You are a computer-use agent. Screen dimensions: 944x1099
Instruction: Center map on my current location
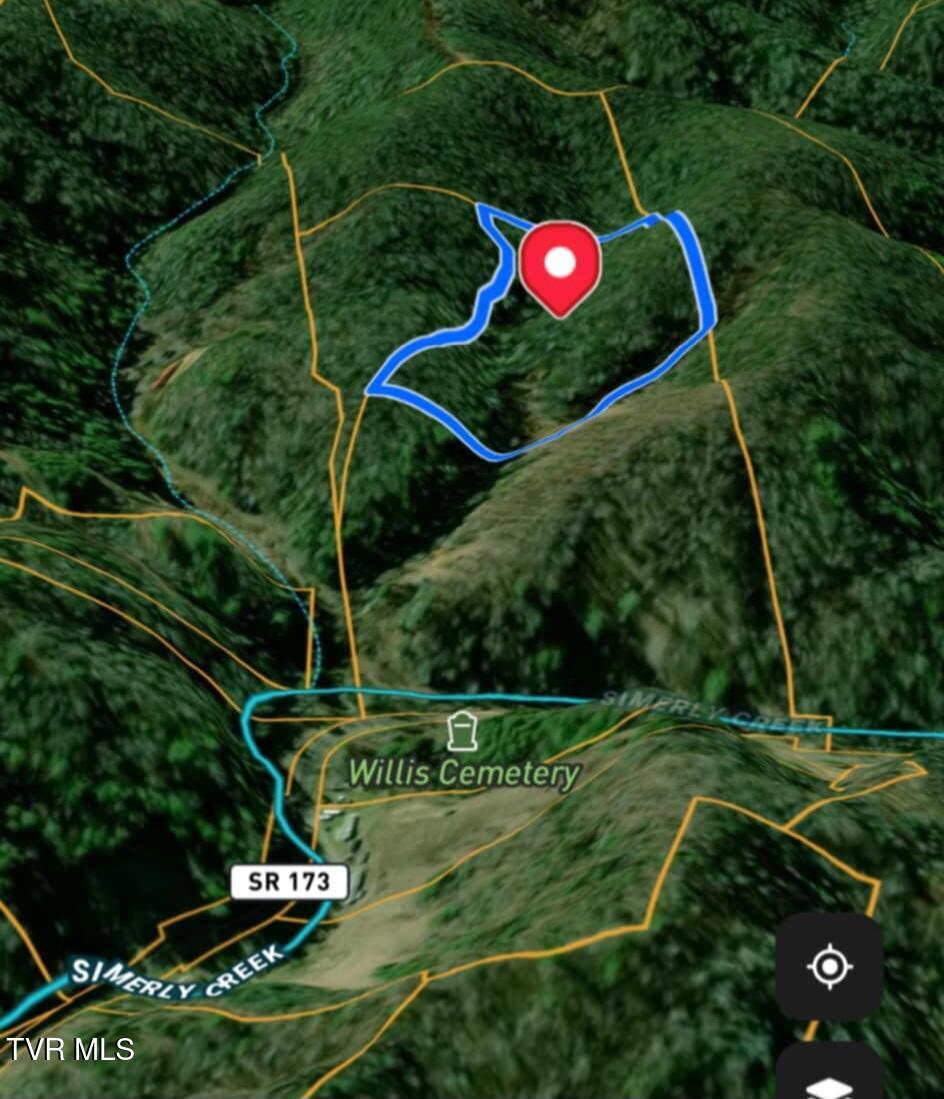[x=829, y=966]
